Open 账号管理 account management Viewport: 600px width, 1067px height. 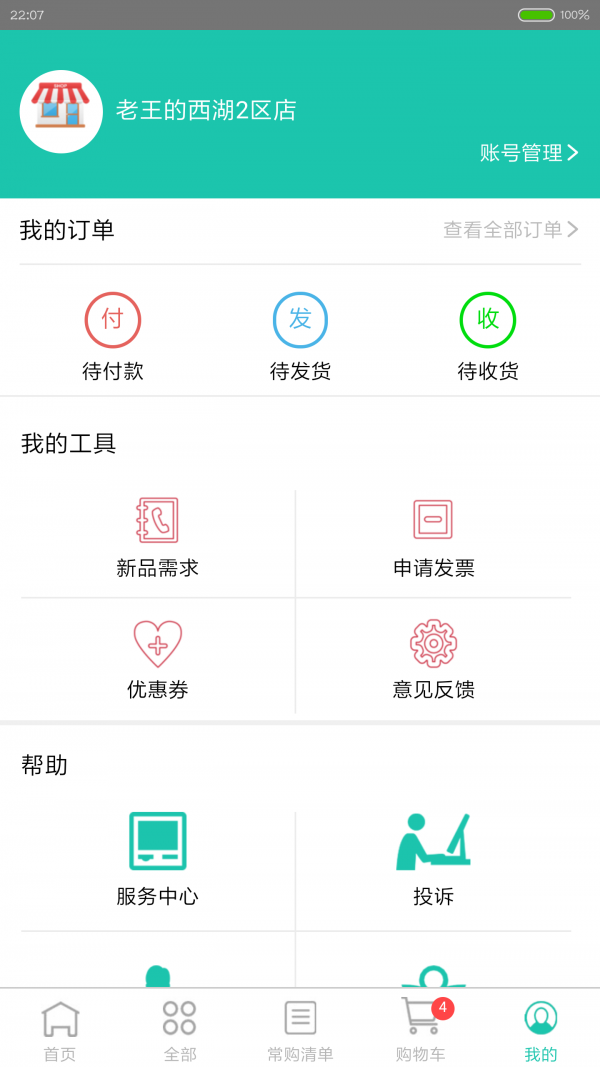pos(529,153)
